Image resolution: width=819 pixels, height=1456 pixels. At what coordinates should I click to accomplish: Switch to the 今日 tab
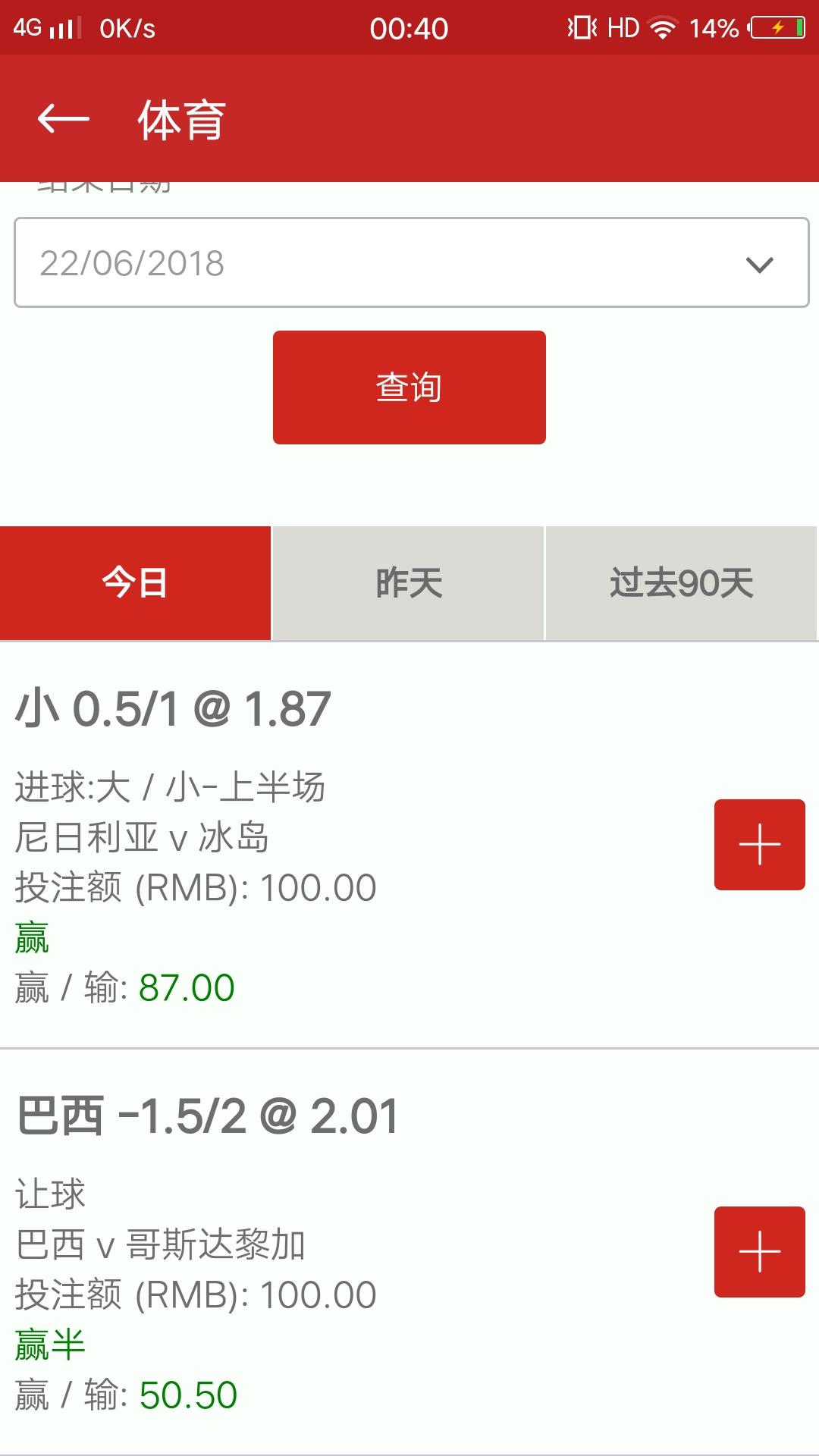click(x=135, y=583)
